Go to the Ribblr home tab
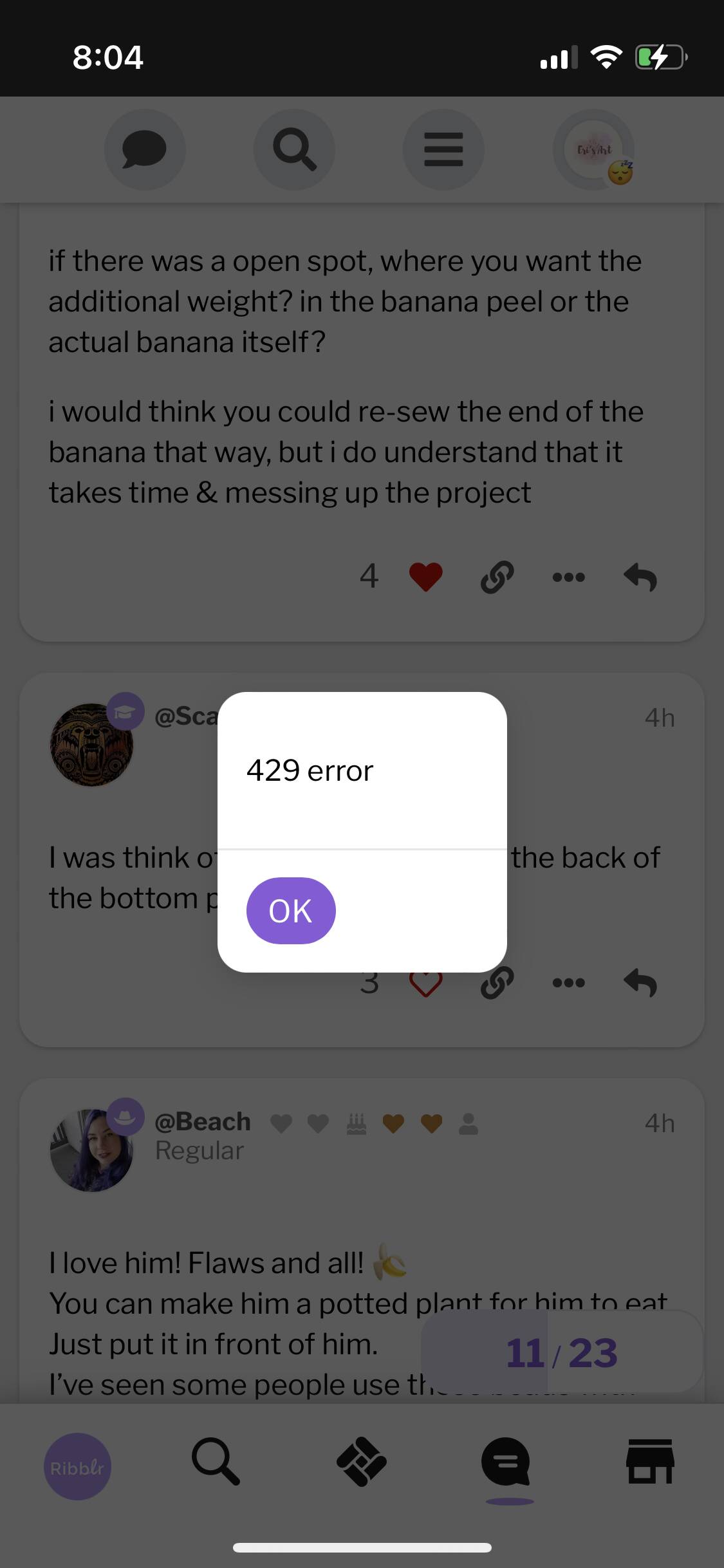724x1568 pixels. 77,1466
